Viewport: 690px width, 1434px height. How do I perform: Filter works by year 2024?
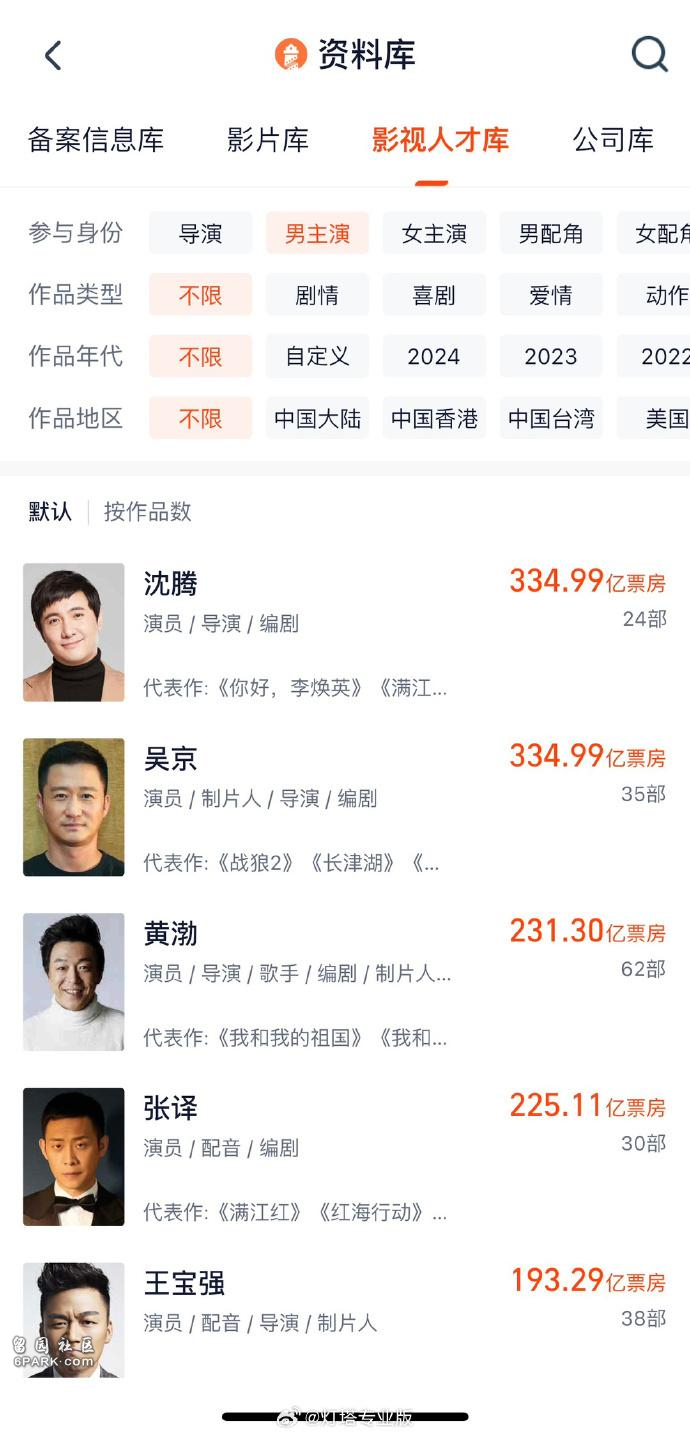click(x=434, y=357)
